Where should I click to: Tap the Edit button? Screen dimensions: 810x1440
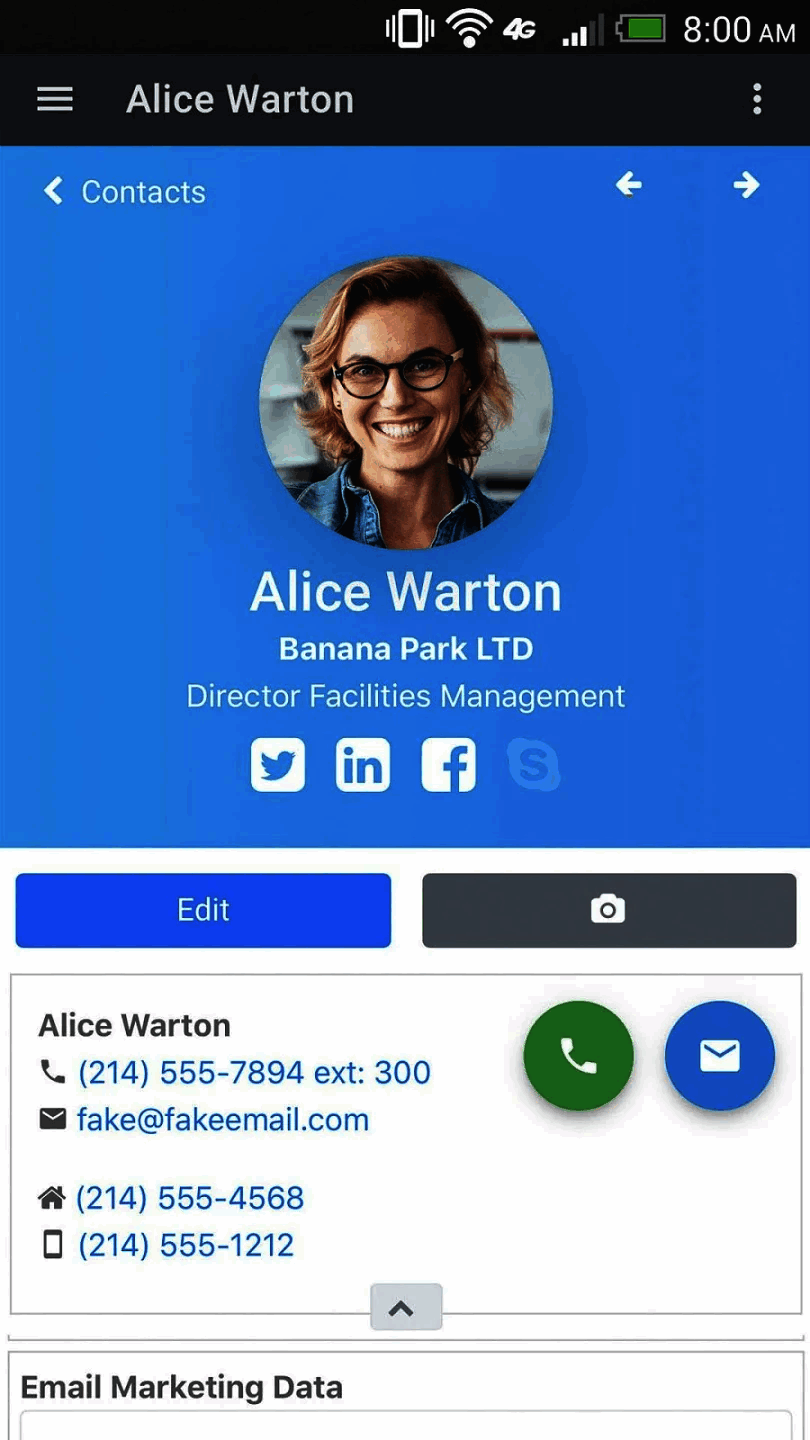(x=203, y=910)
